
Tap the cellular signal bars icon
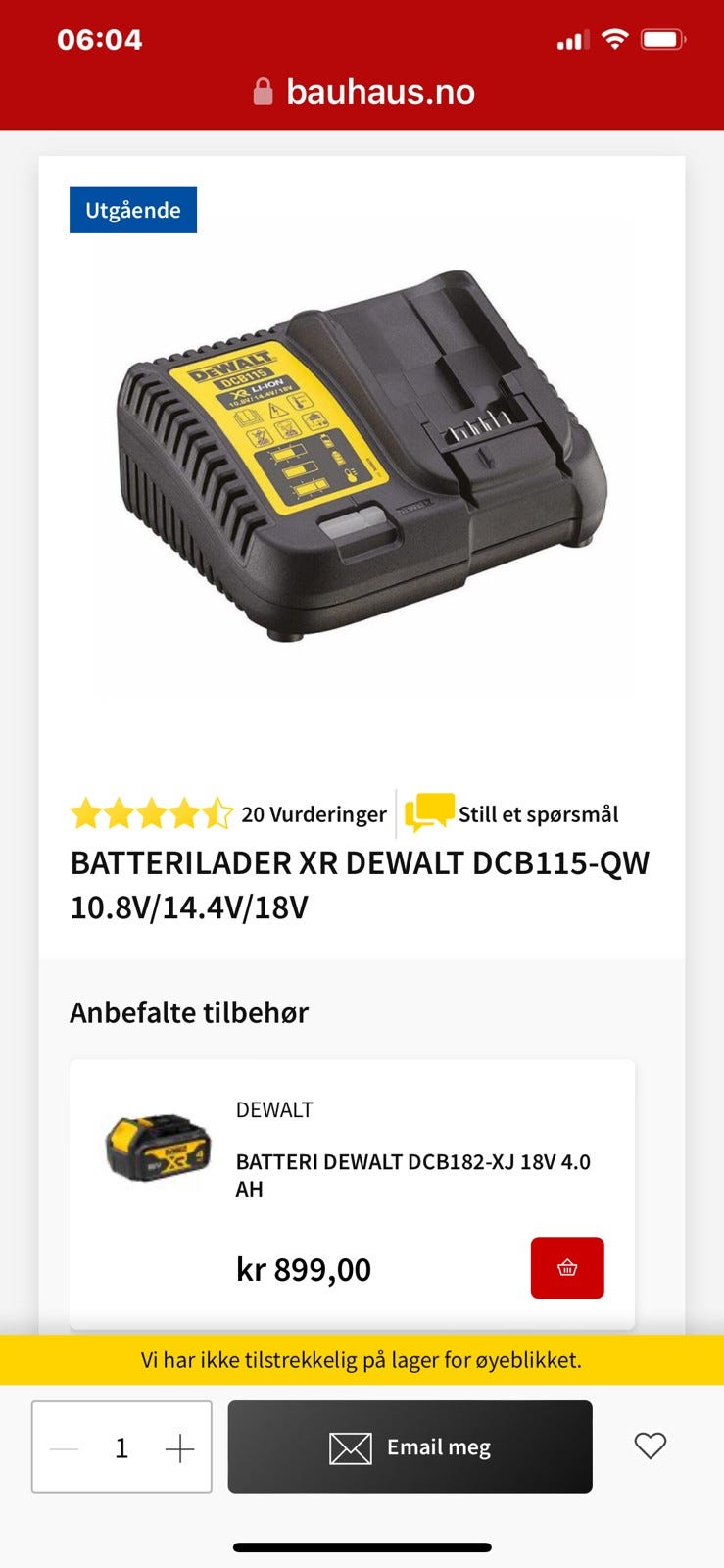[573, 39]
